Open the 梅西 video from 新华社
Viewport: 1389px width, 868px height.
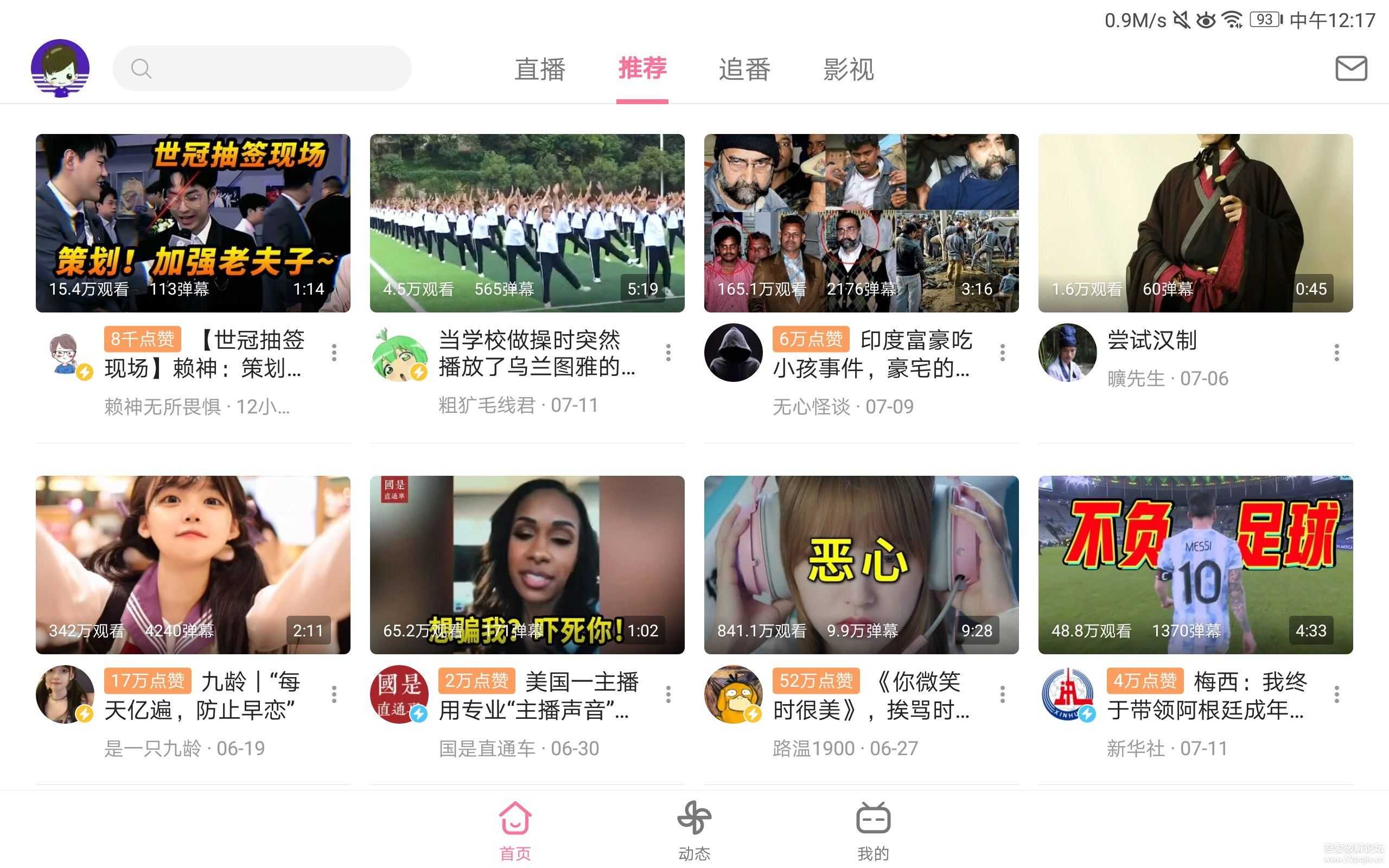click(x=1195, y=564)
